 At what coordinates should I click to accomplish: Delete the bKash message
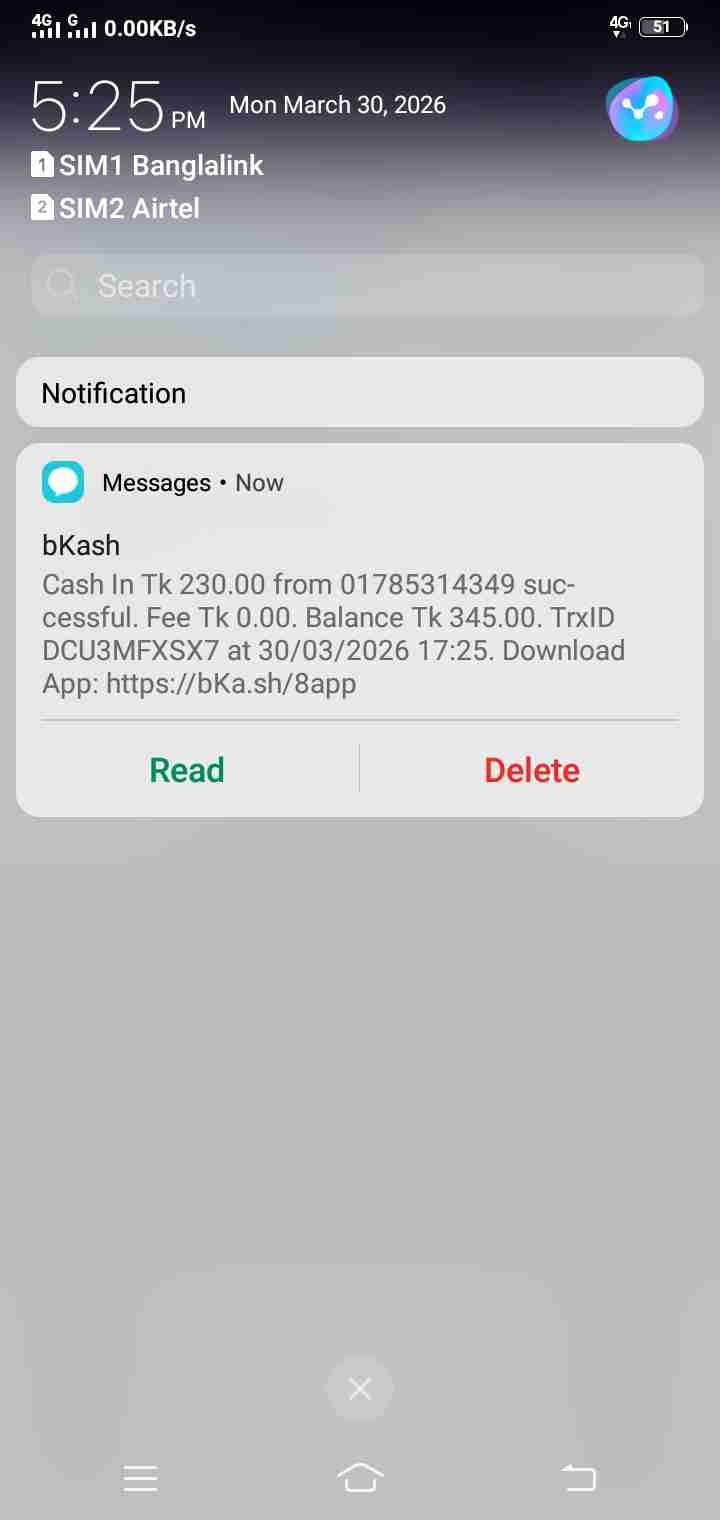532,770
